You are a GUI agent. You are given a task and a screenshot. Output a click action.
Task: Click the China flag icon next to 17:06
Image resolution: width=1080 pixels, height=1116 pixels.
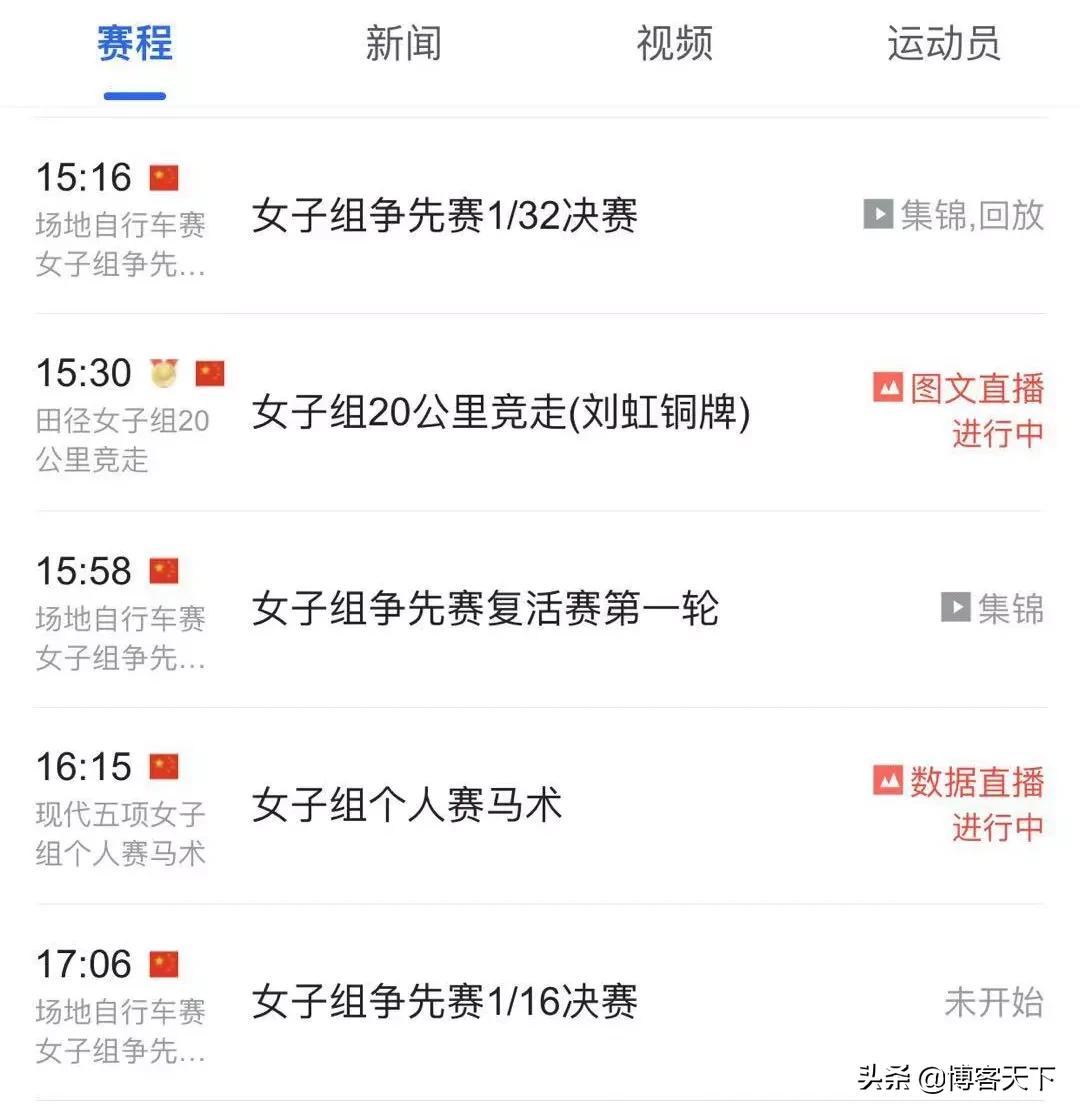(165, 963)
